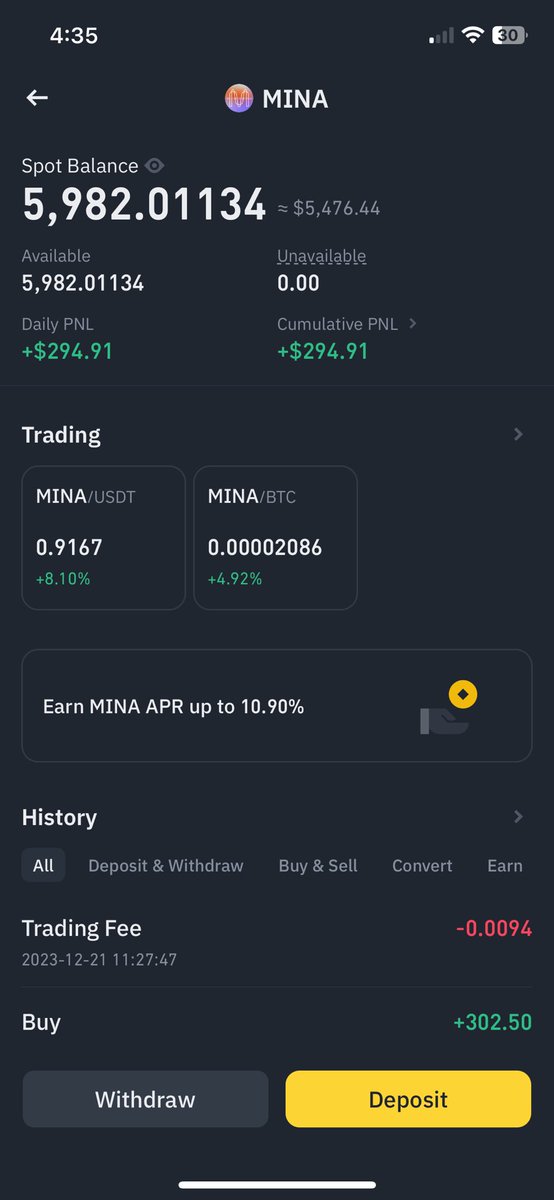Viewport: 554px width, 1200px height.
Task: Filter history by Buy & Sell
Action: coord(318,866)
